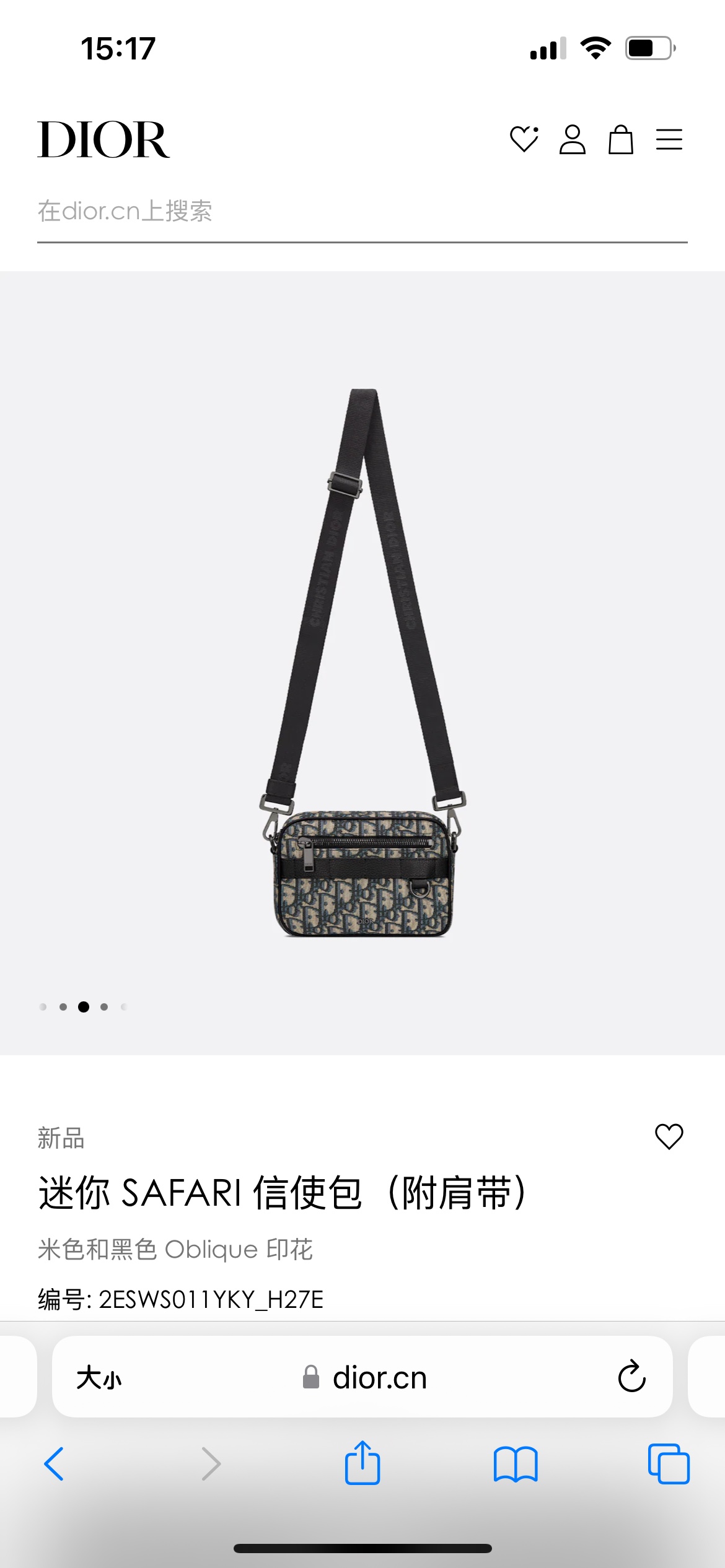
Task: Tap the DIOR logo to go home
Action: 103,140
